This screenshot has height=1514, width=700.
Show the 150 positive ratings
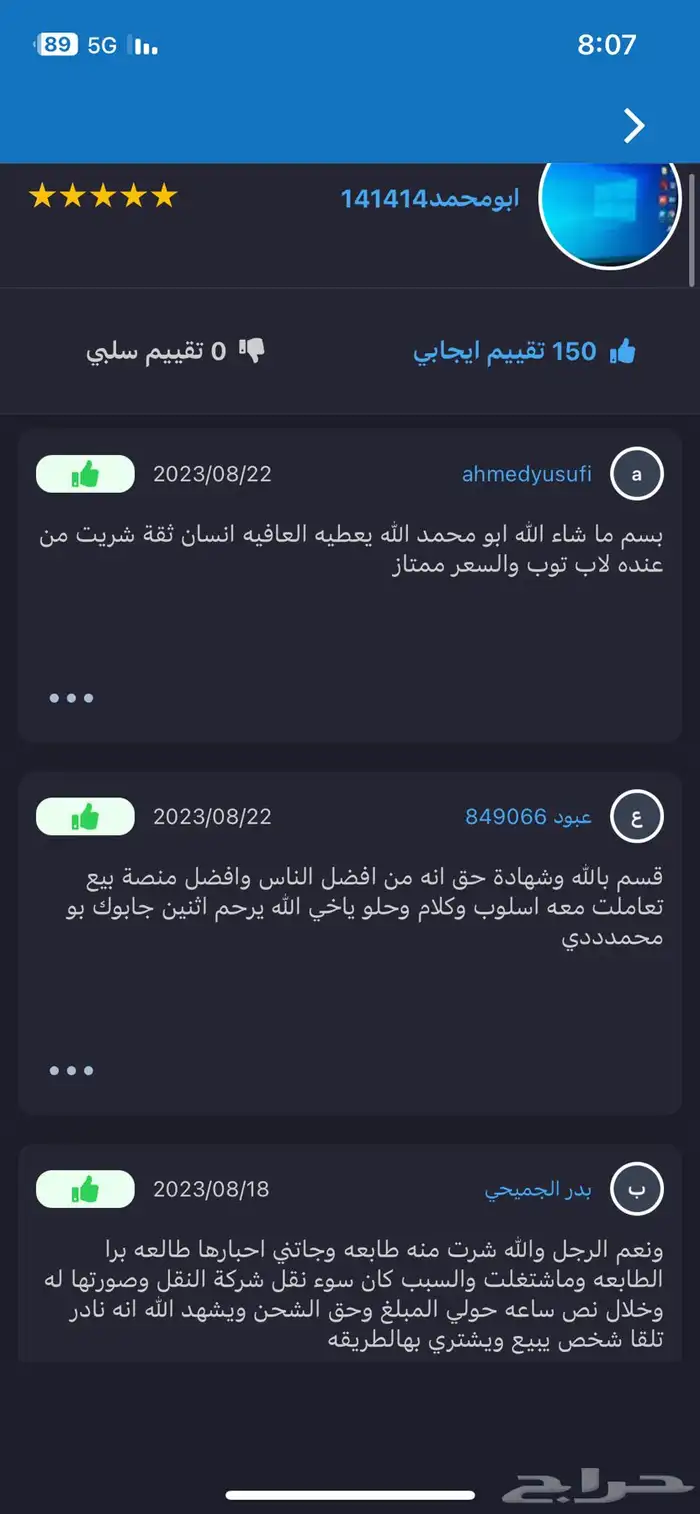[x=525, y=351]
